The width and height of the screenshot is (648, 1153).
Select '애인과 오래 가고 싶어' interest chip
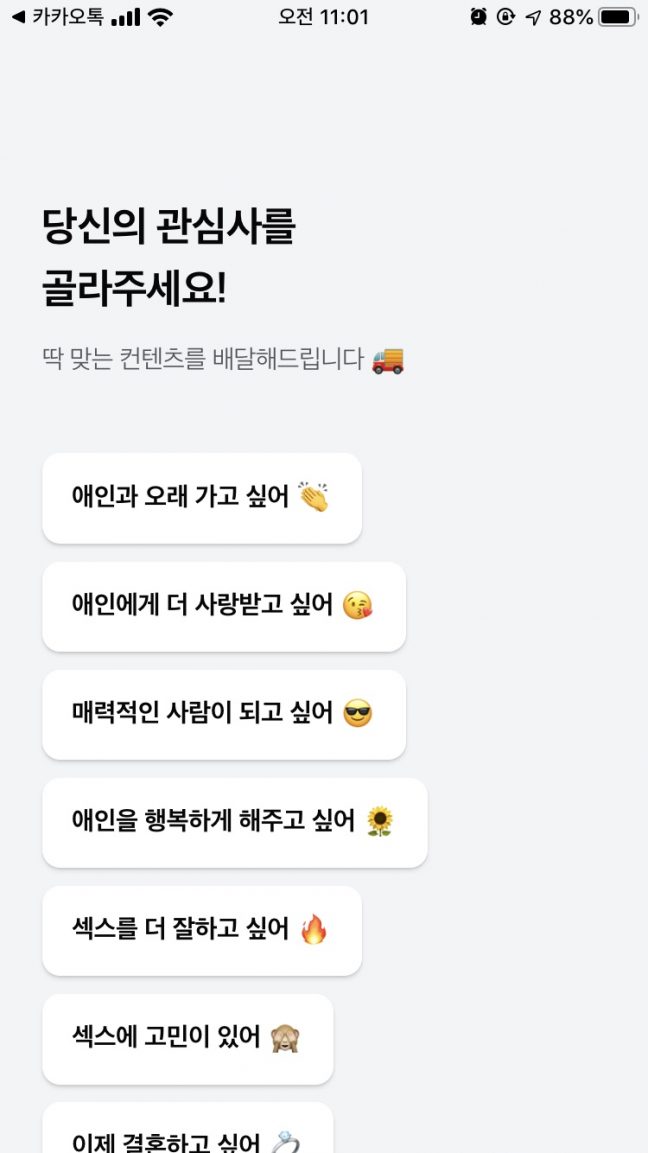201,497
